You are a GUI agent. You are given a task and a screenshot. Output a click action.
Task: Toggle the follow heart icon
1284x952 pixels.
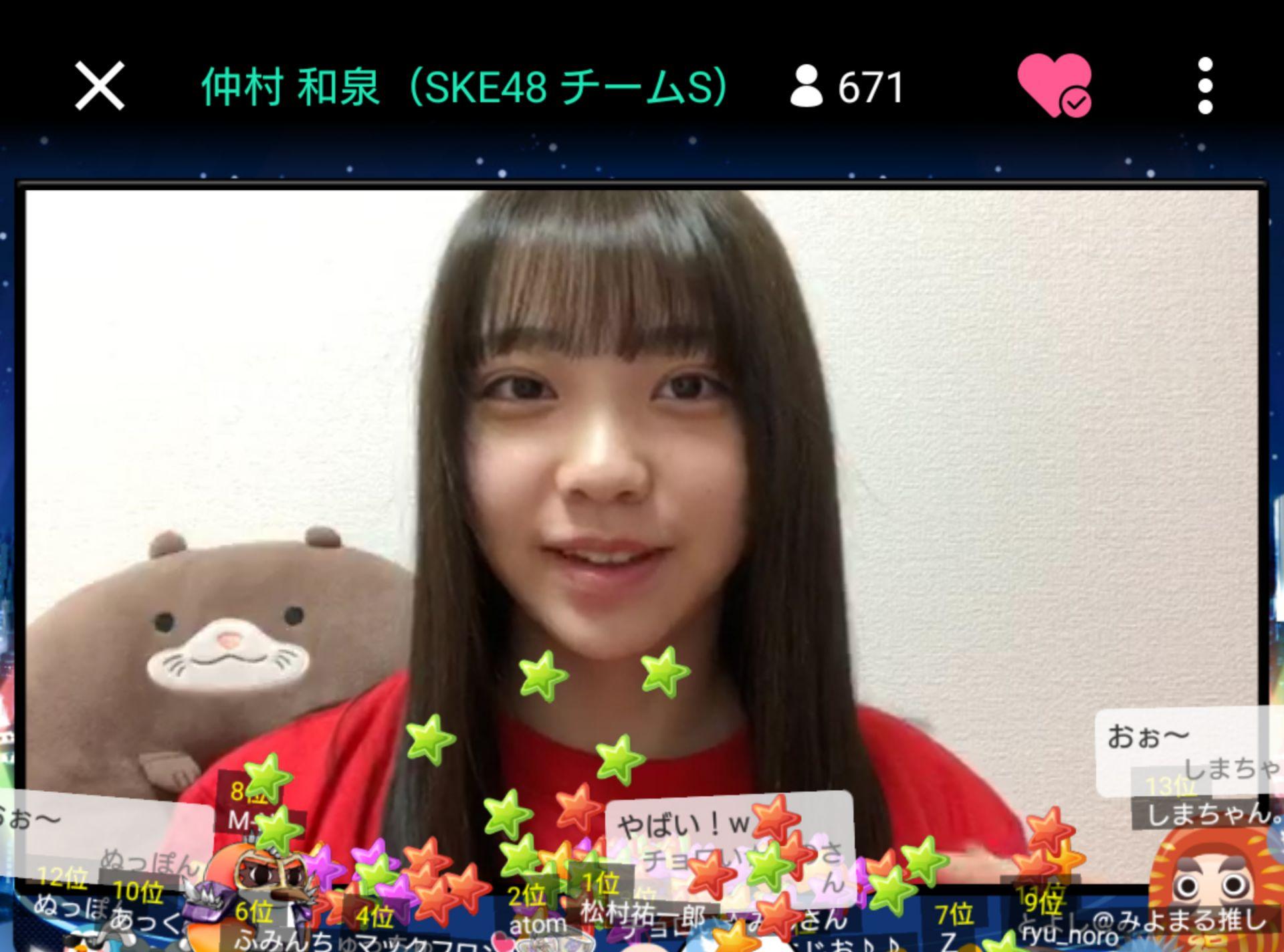point(1053,86)
